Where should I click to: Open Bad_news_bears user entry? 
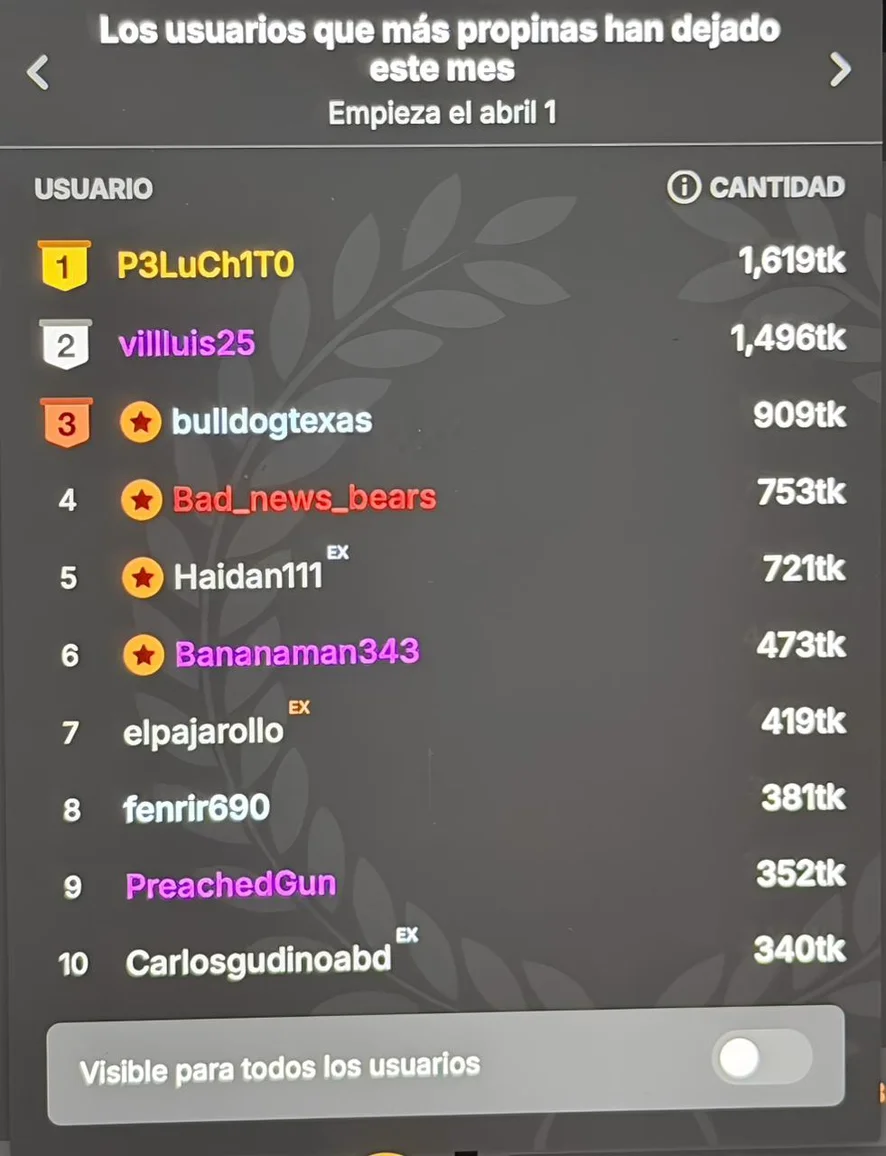304,498
